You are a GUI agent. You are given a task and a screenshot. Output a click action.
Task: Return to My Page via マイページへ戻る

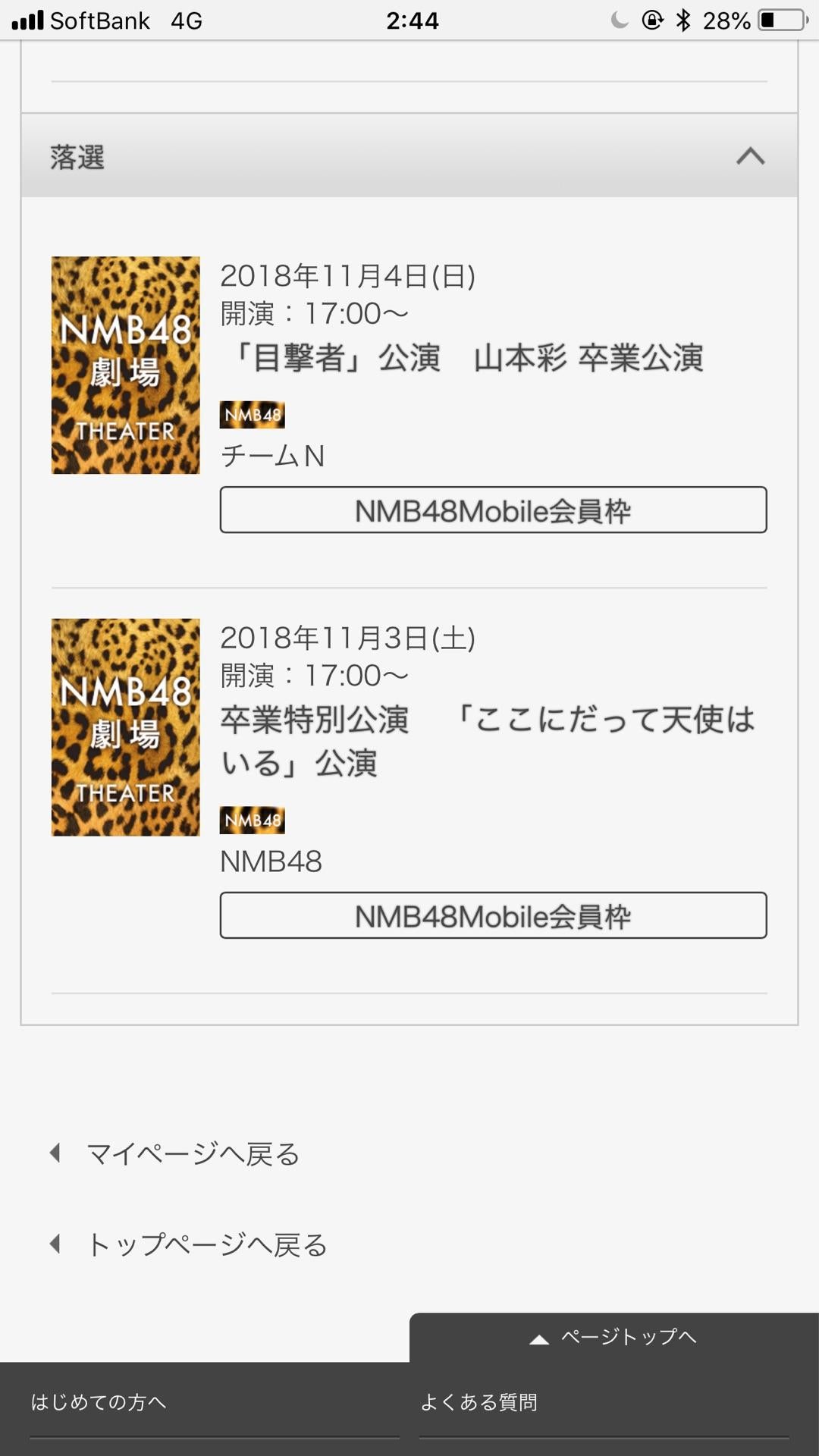point(192,1154)
